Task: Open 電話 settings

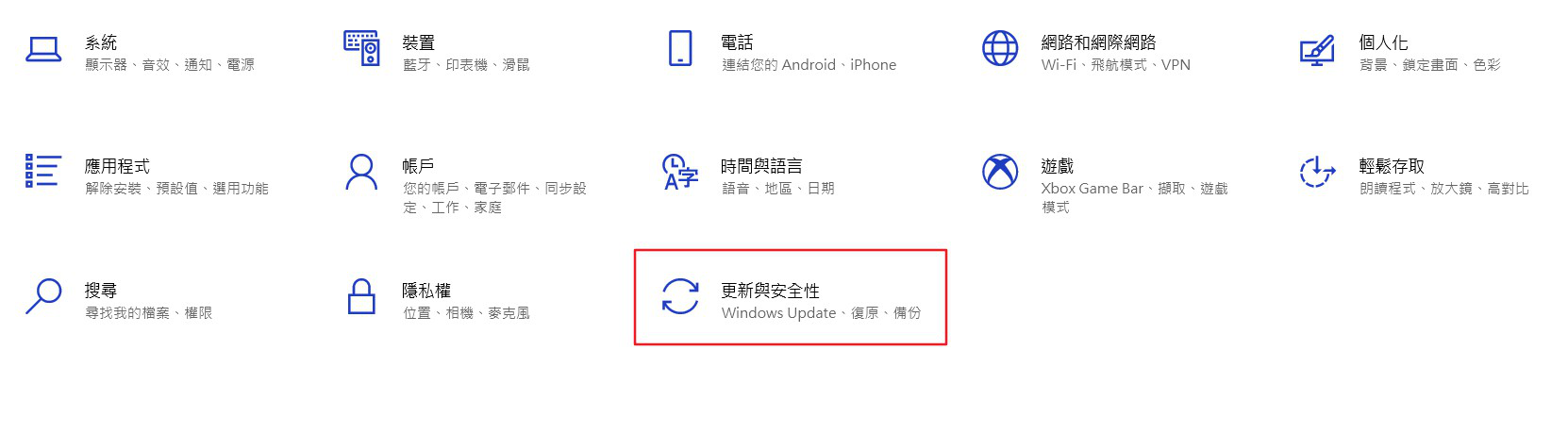Action: click(x=737, y=43)
